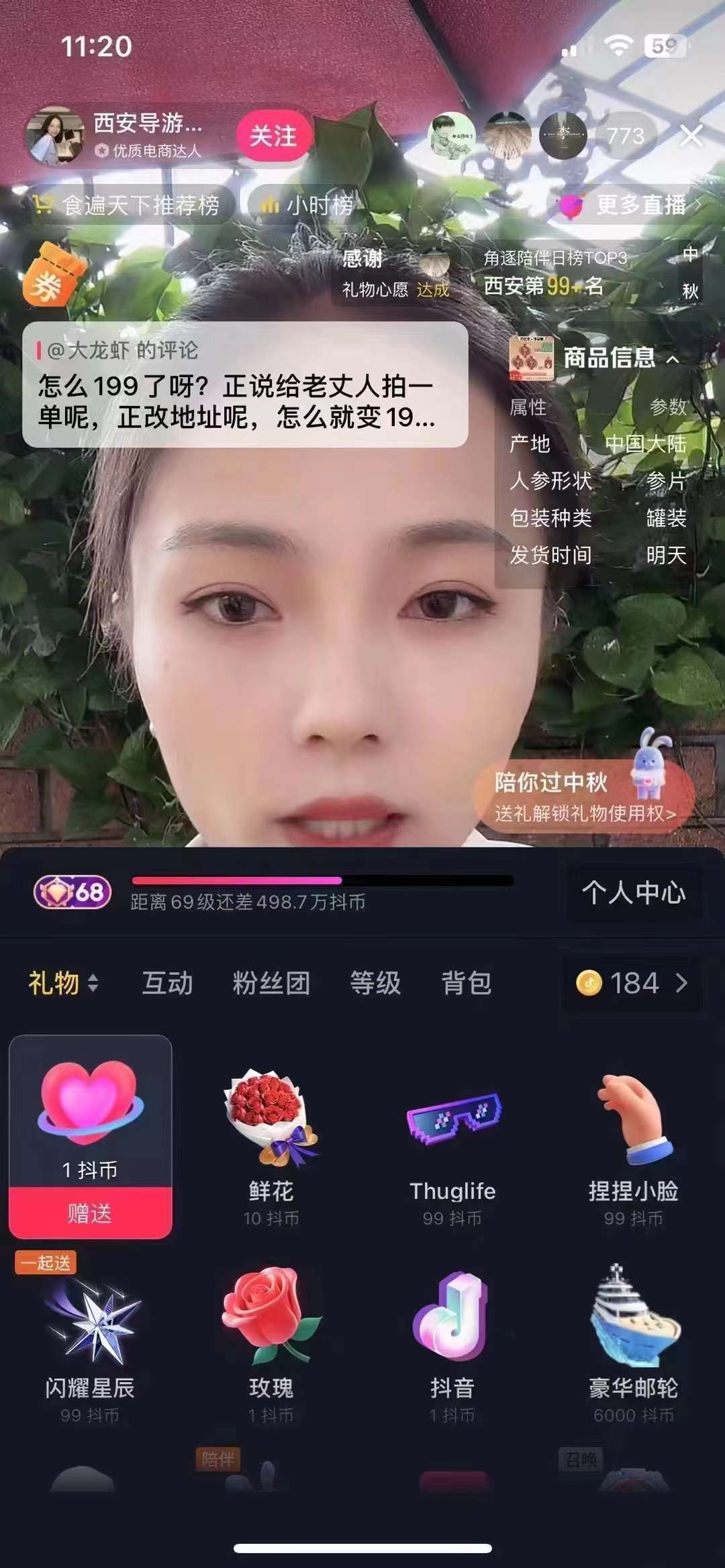The height and width of the screenshot is (1568, 725).
Task: Open the 食遍天下推荐榜 ranking
Action: (128, 205)
